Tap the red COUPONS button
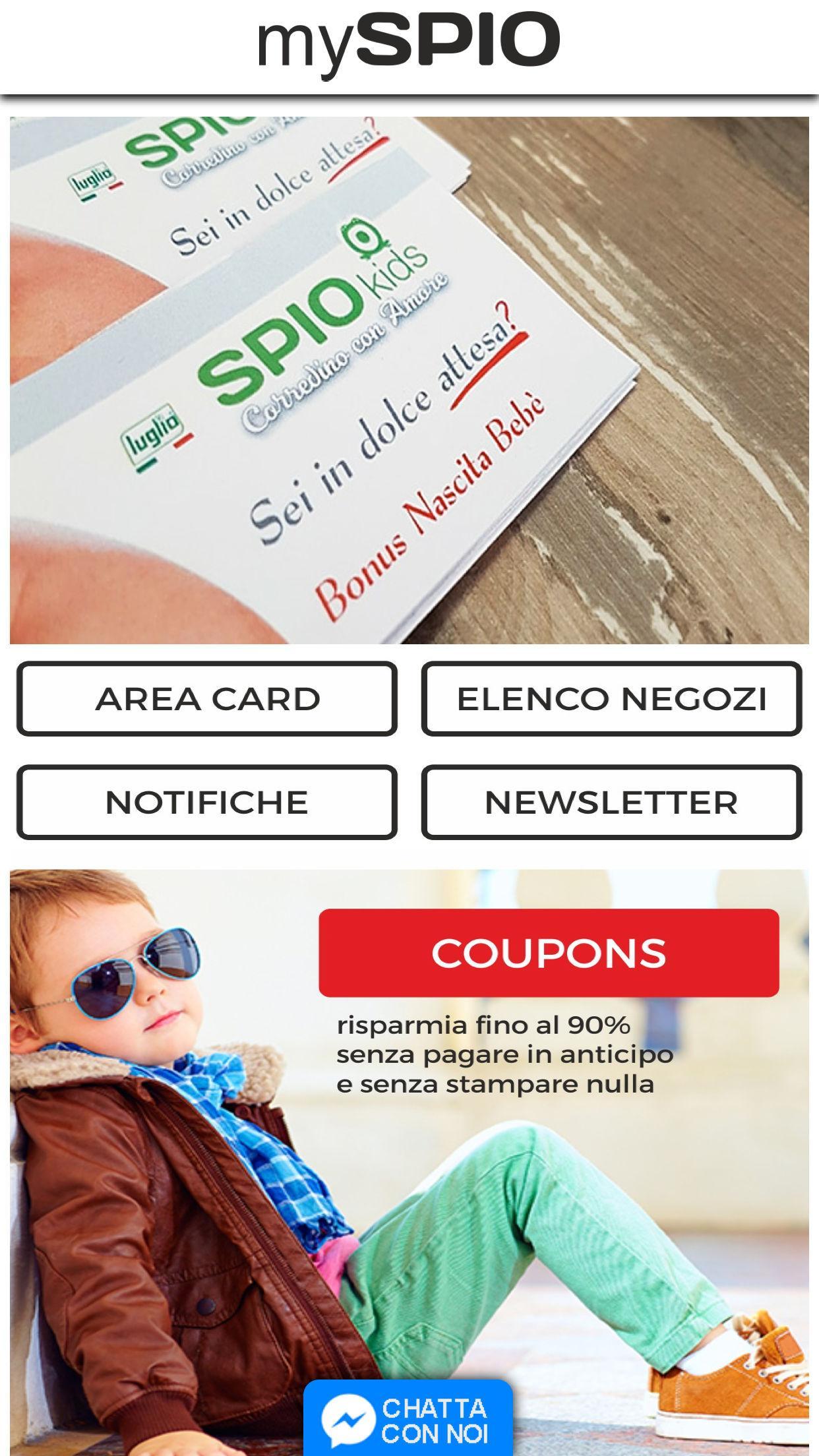Image resolution: width=819 pixels, height=1456 pixels. click(549, 952)
